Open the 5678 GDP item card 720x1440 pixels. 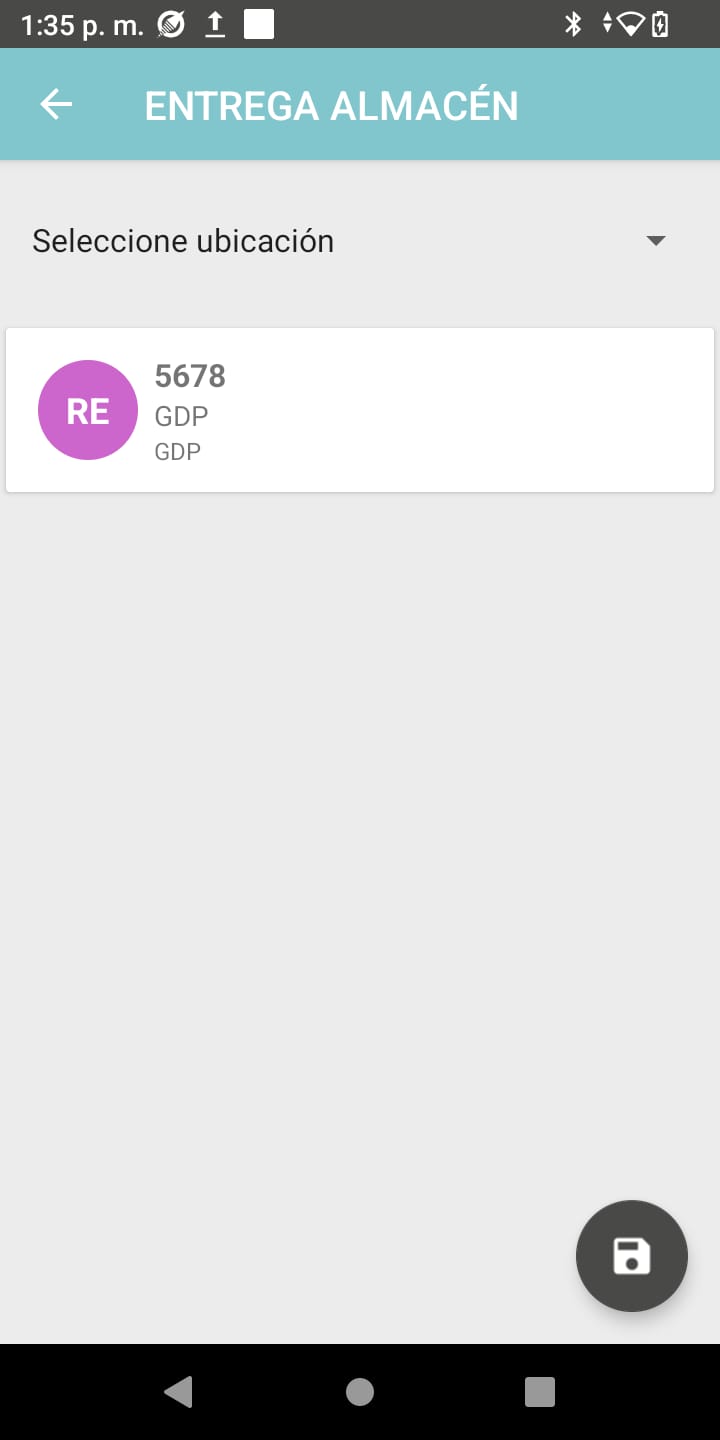[x=360, y=410]
